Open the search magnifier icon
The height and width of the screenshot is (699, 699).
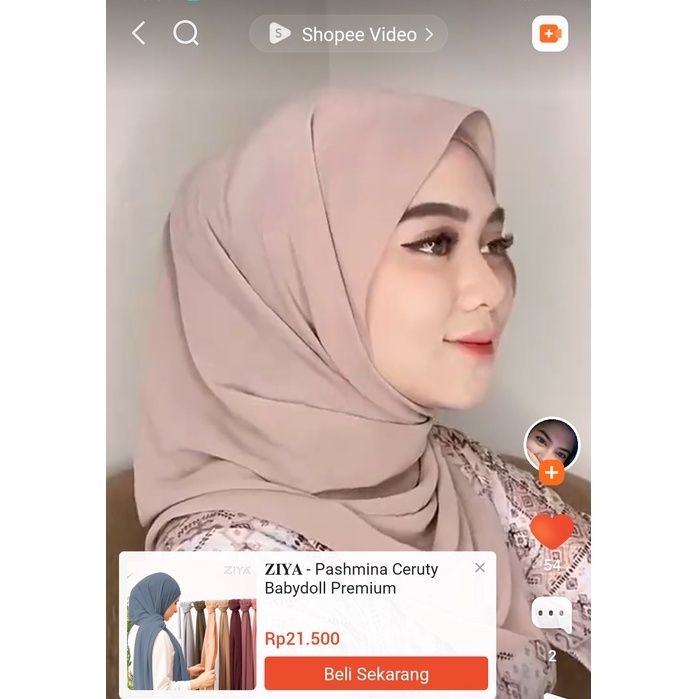[x=186, y=34]
